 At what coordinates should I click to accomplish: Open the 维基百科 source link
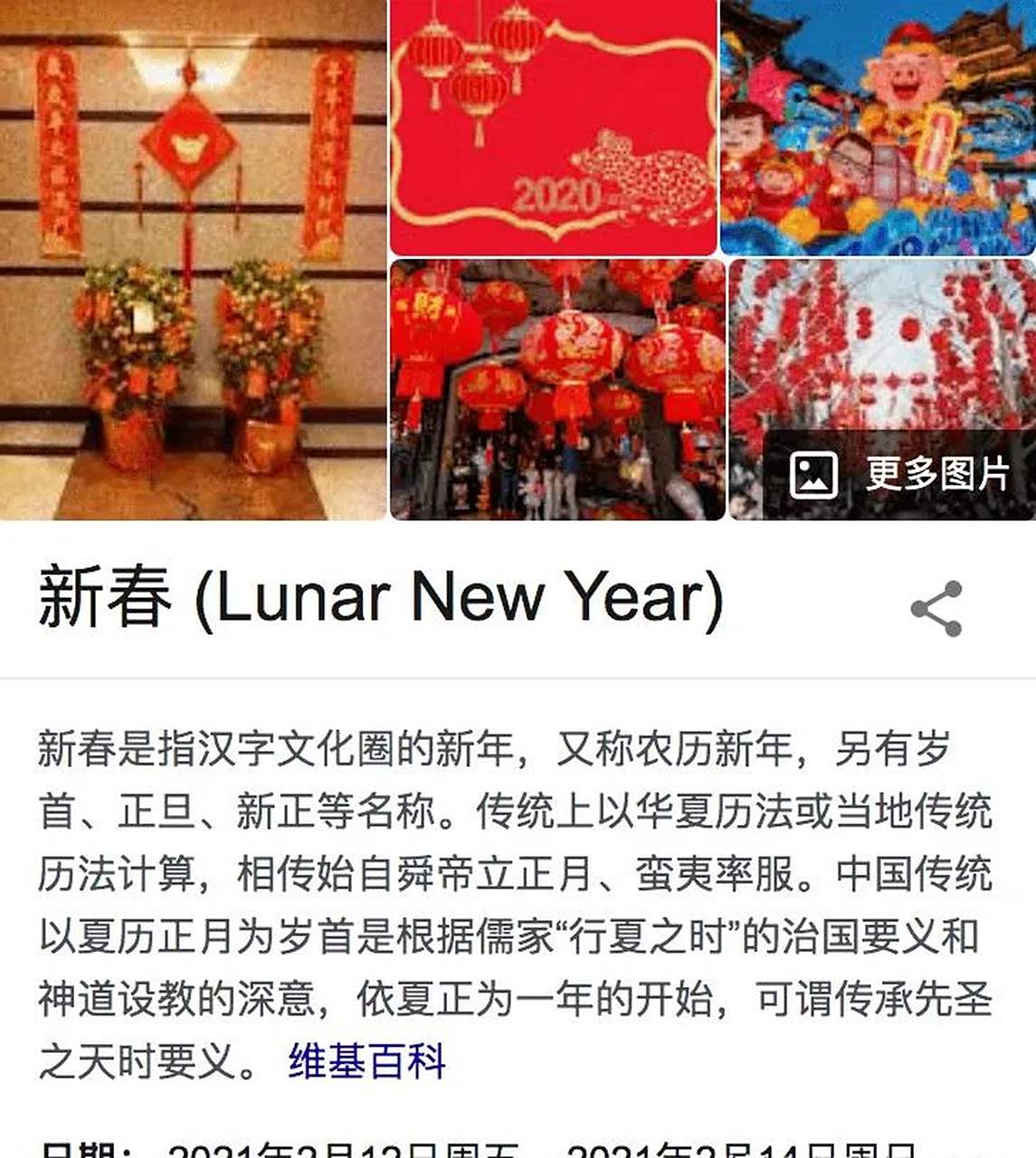pos(366,1060)
